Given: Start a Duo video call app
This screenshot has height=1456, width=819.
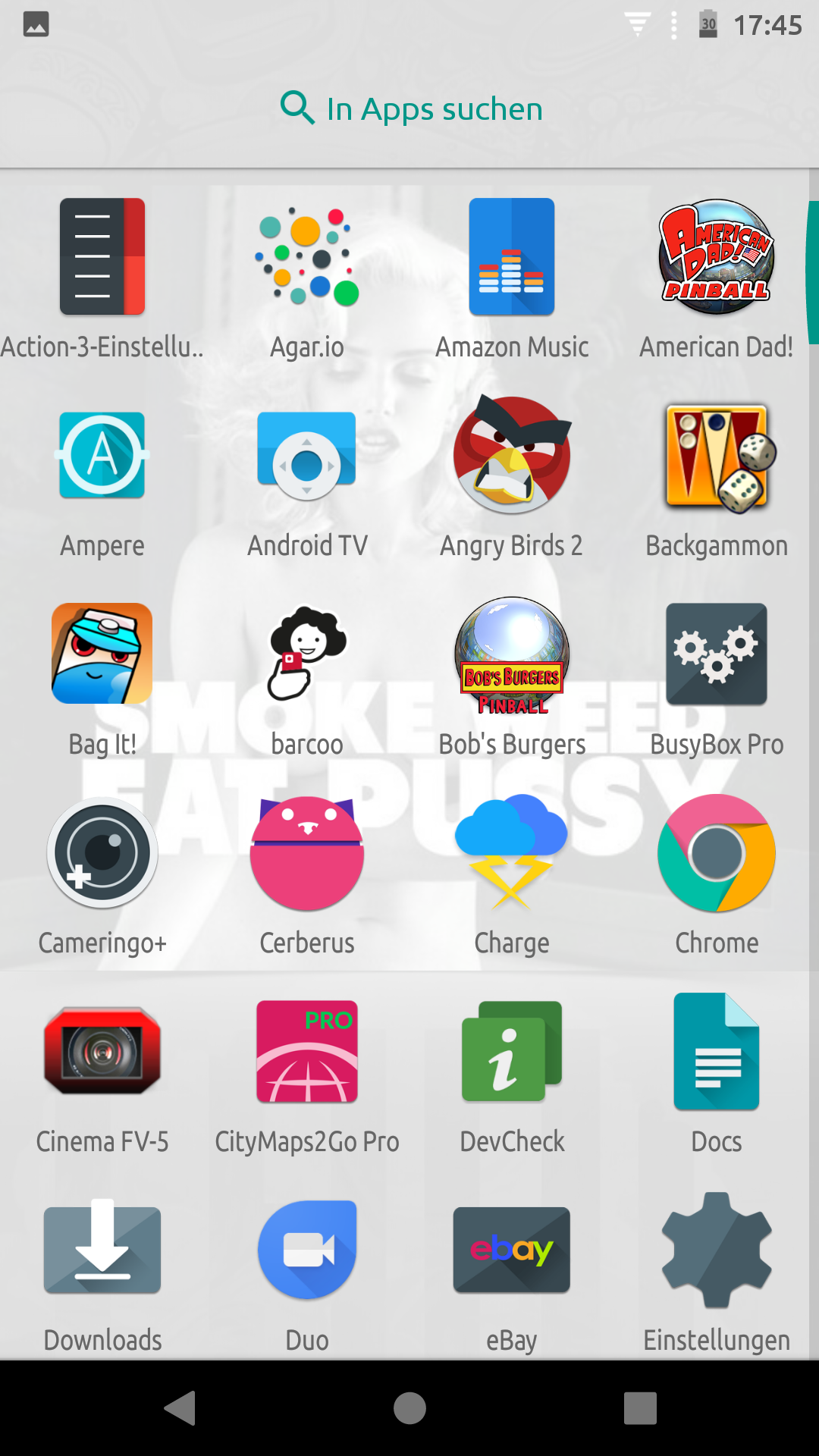Looking at the screenshot, I should [307, 1250].
